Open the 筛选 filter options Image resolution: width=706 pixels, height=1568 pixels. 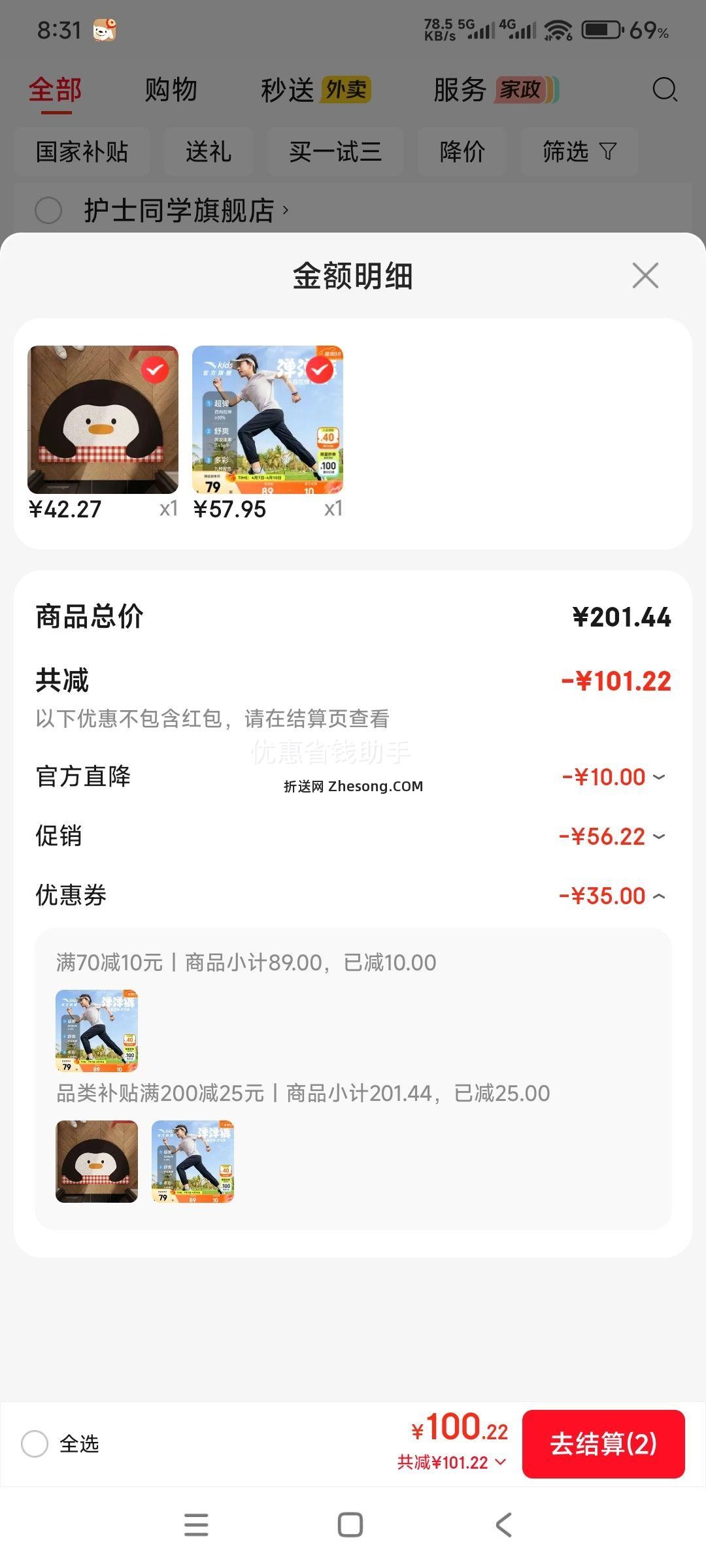coord(579,152)
